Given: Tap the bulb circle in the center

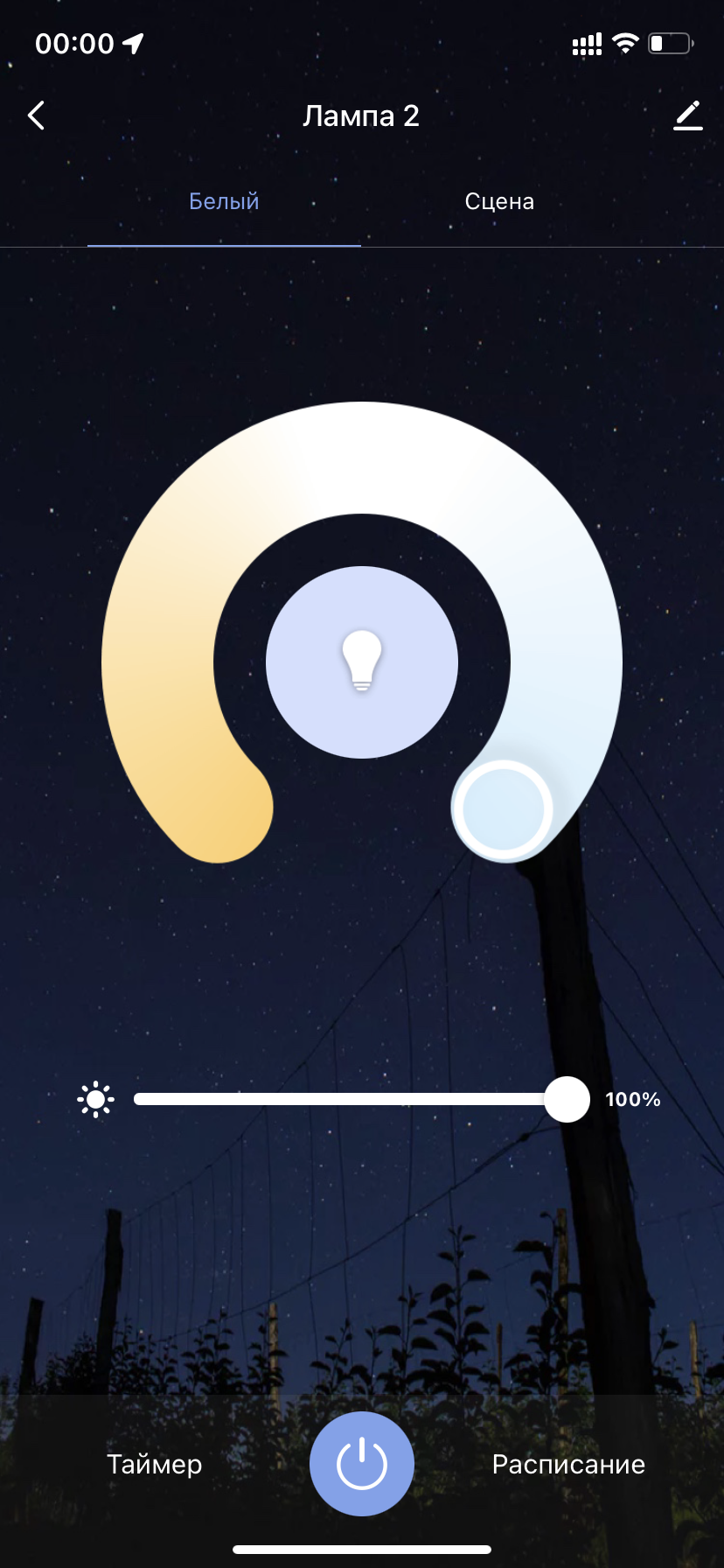Looking at the screenshot, I should [x=362, y=662].
